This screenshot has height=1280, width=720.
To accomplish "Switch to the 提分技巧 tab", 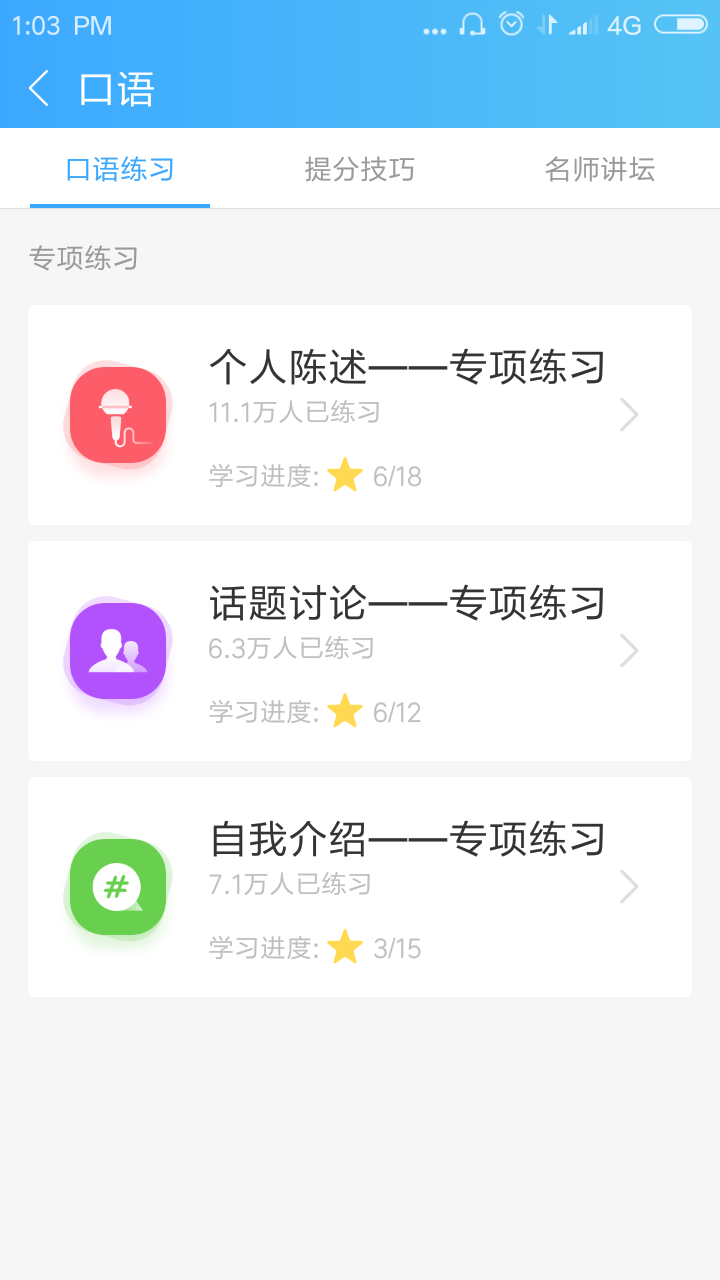I will coord(360,169).
